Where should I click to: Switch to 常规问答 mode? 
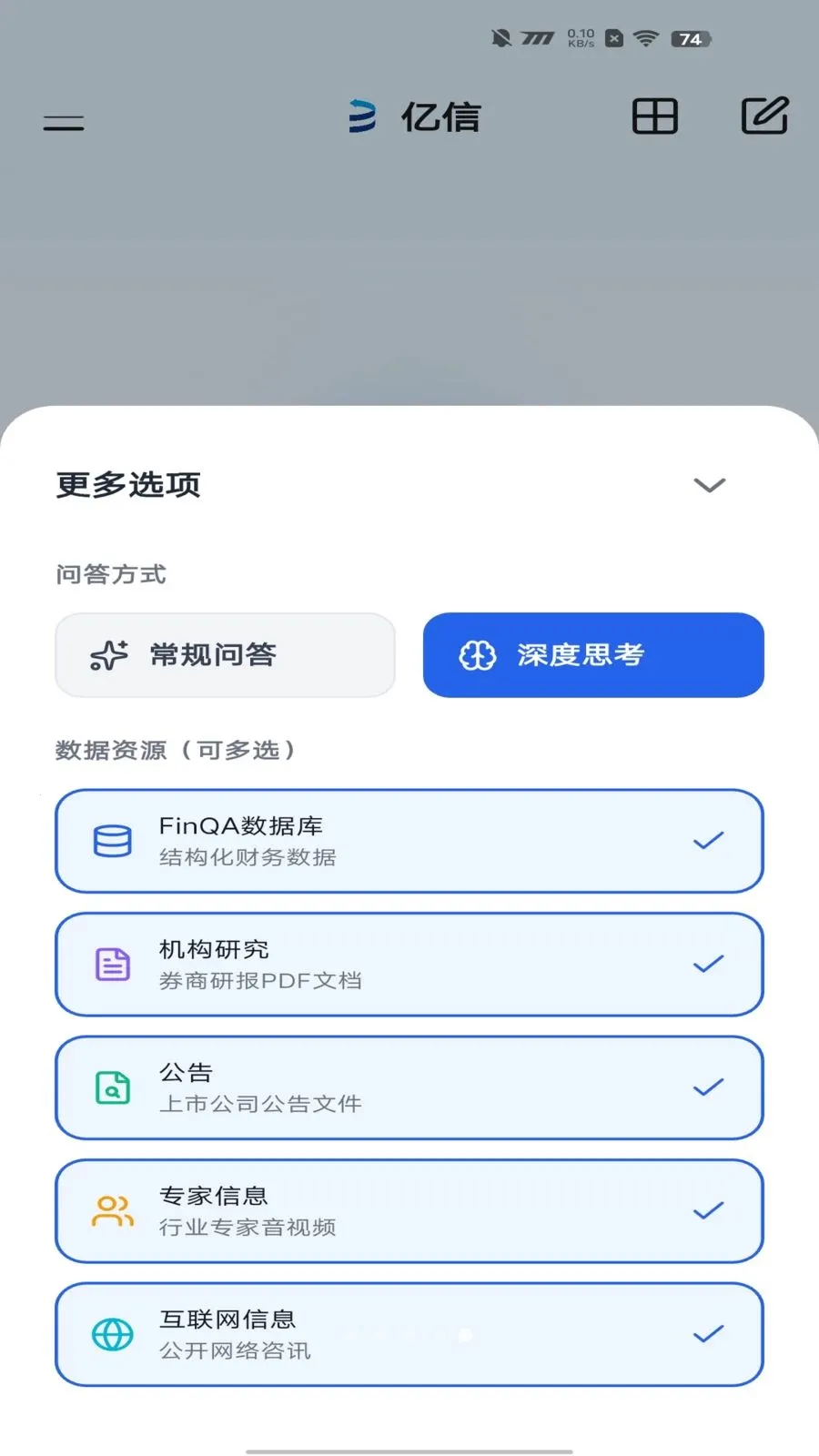click(225, 654)
